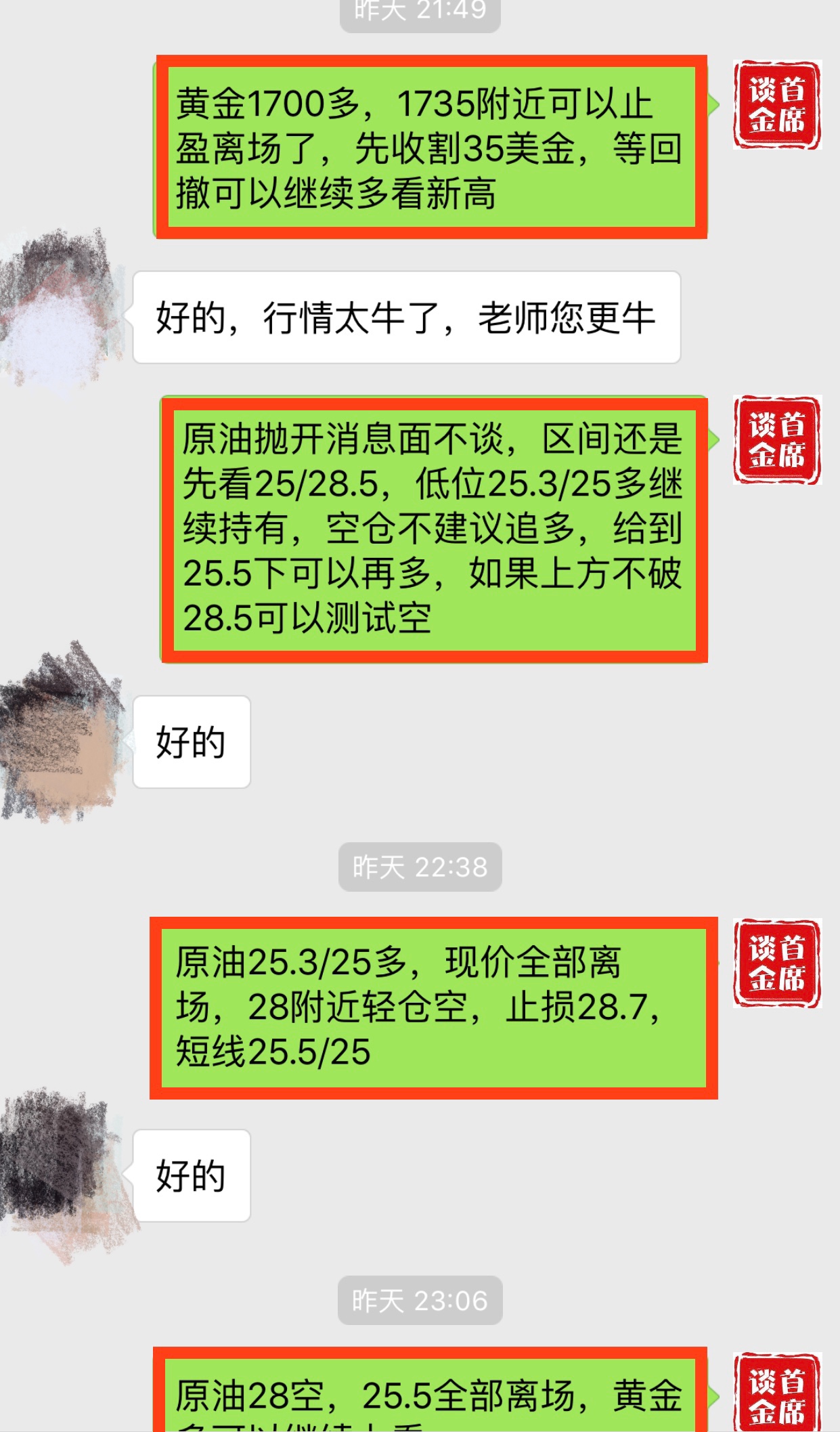Open sender's avatar beside 原油25.3/25多 message
The image size is (840, 1432).
point(776,963)
